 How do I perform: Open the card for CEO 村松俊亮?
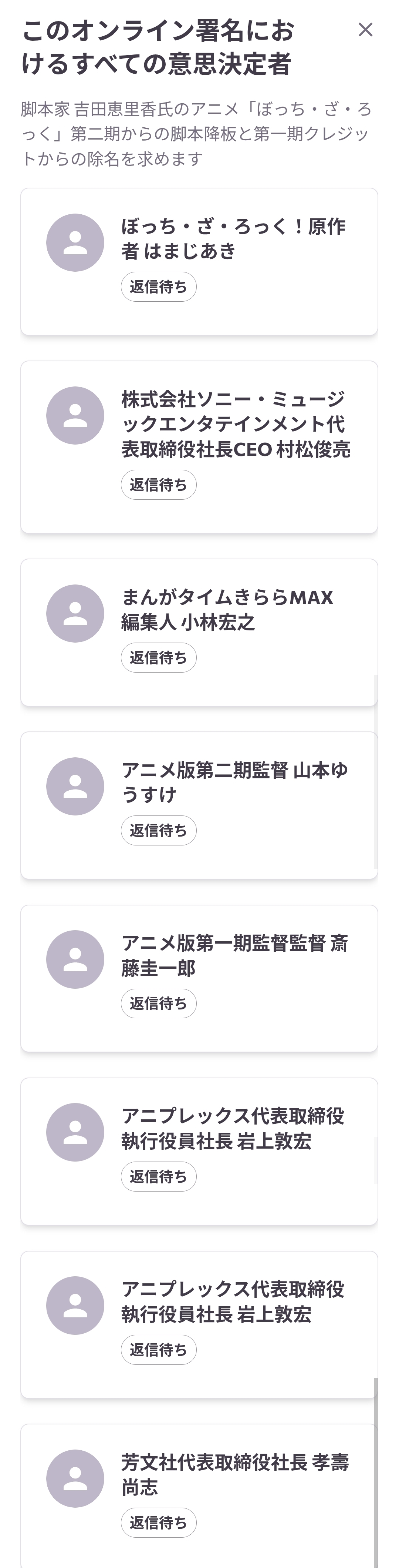tap(200, 447)
